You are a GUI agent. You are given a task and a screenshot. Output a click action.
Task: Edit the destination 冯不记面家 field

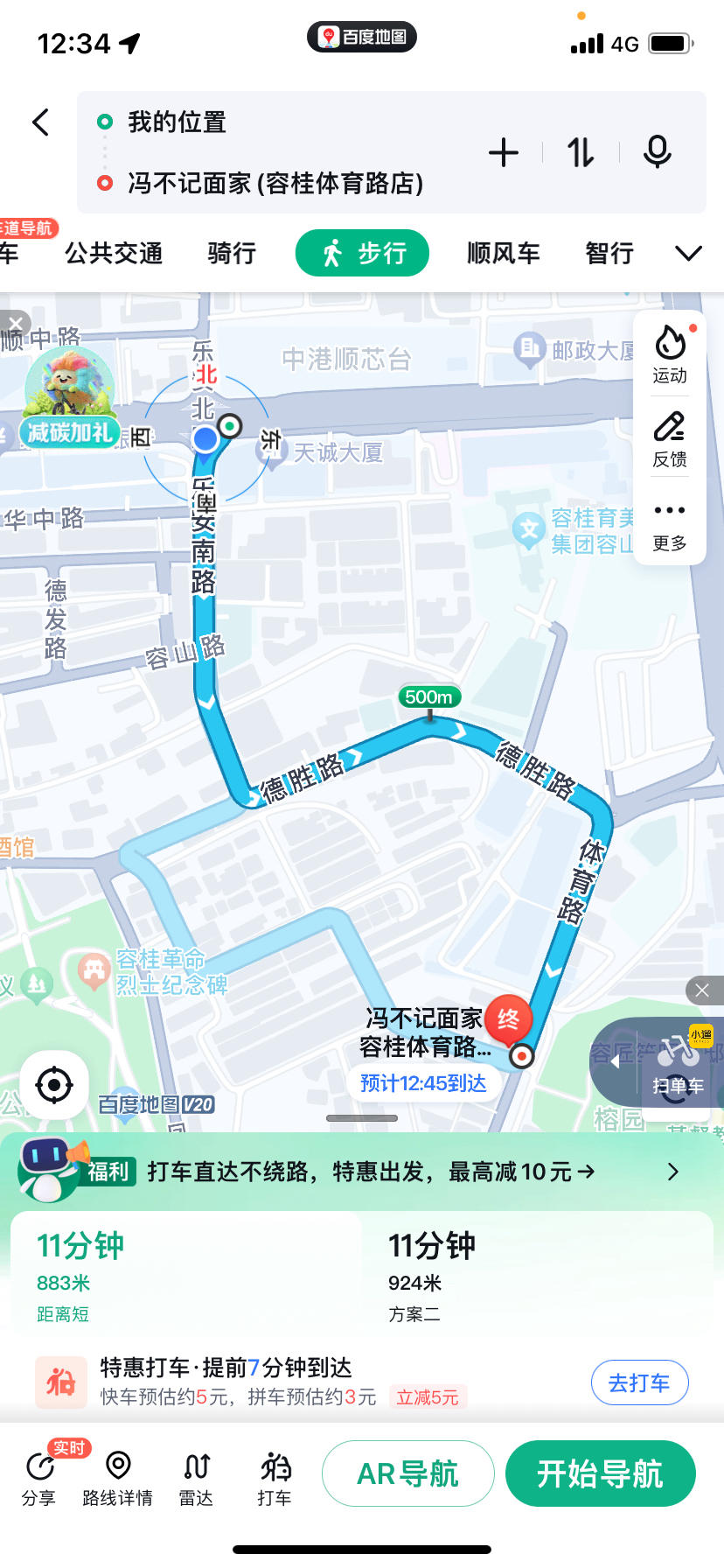tap(275, 184)
